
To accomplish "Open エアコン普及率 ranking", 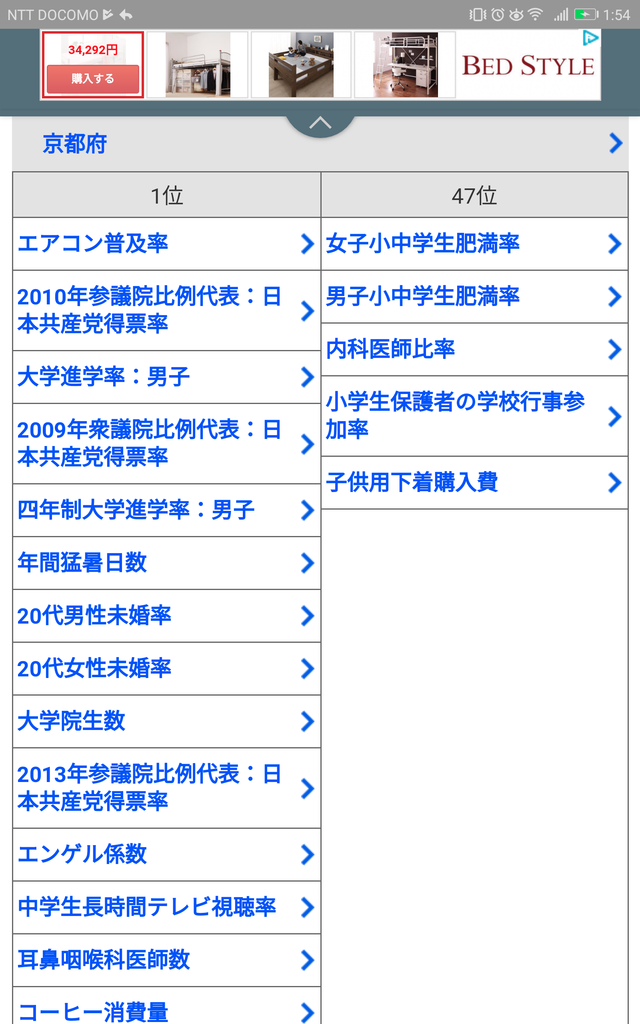I will pyautogui.click(x=167, y=244).
